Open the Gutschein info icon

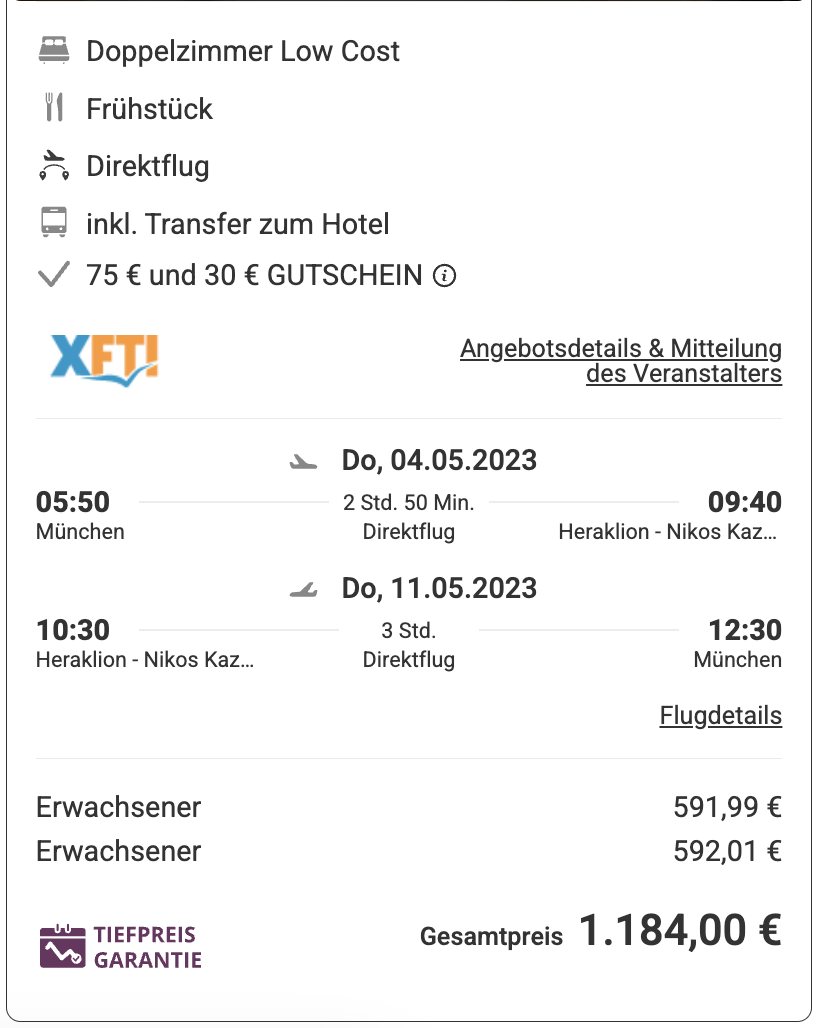[x=444, y=276]
